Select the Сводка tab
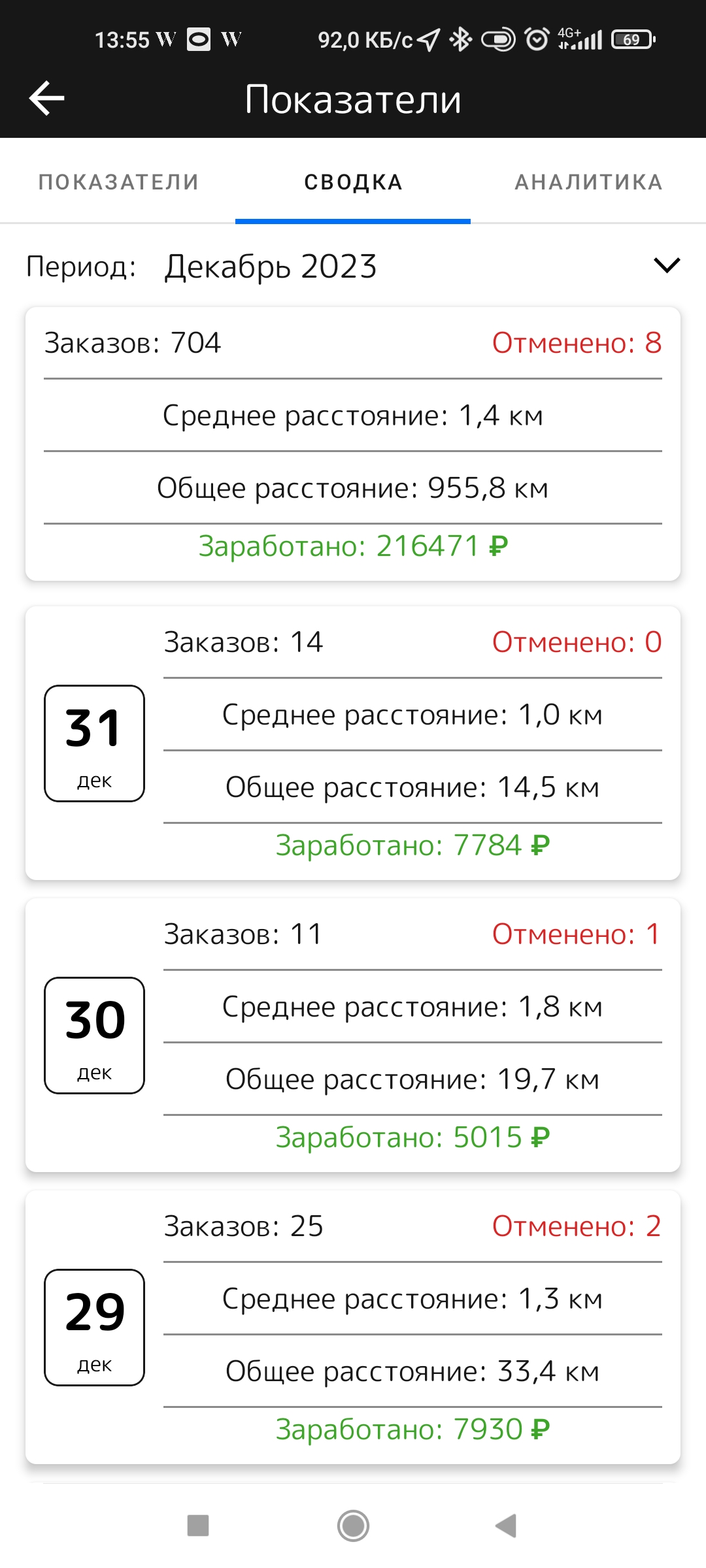The height and width of the screenshot is (1568, 706). coord(353,182)
